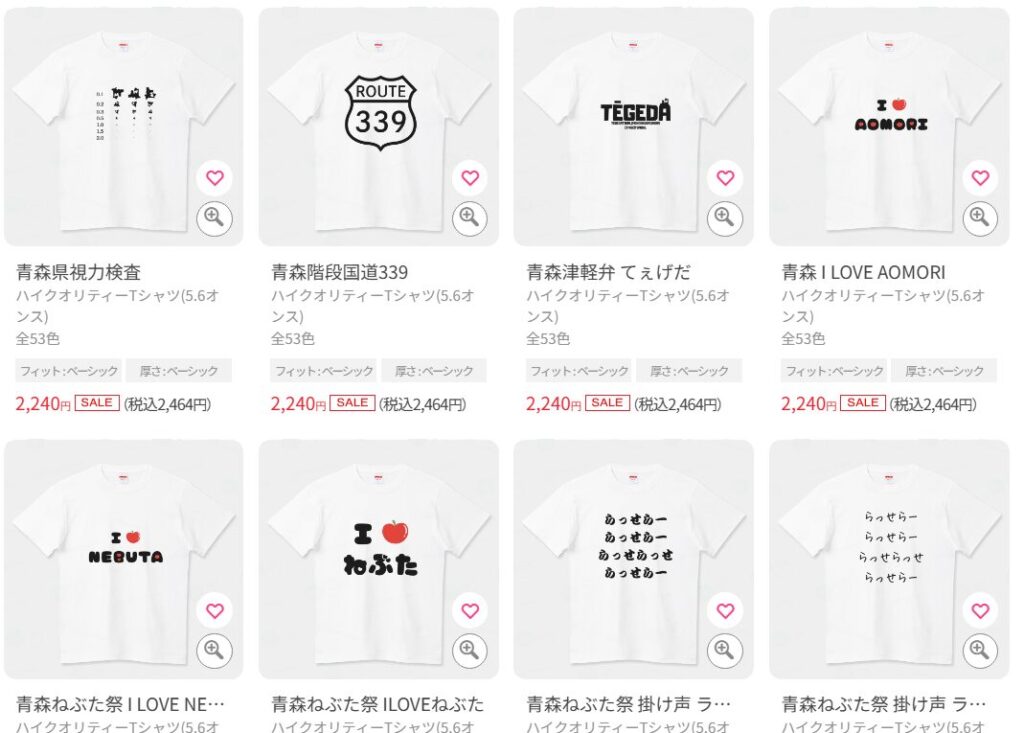This screenshot has height=733, width=1024.
Task: Enlarge the TEGEDA shirt picture
Action: pyautogui.click(x=725, y=217)
